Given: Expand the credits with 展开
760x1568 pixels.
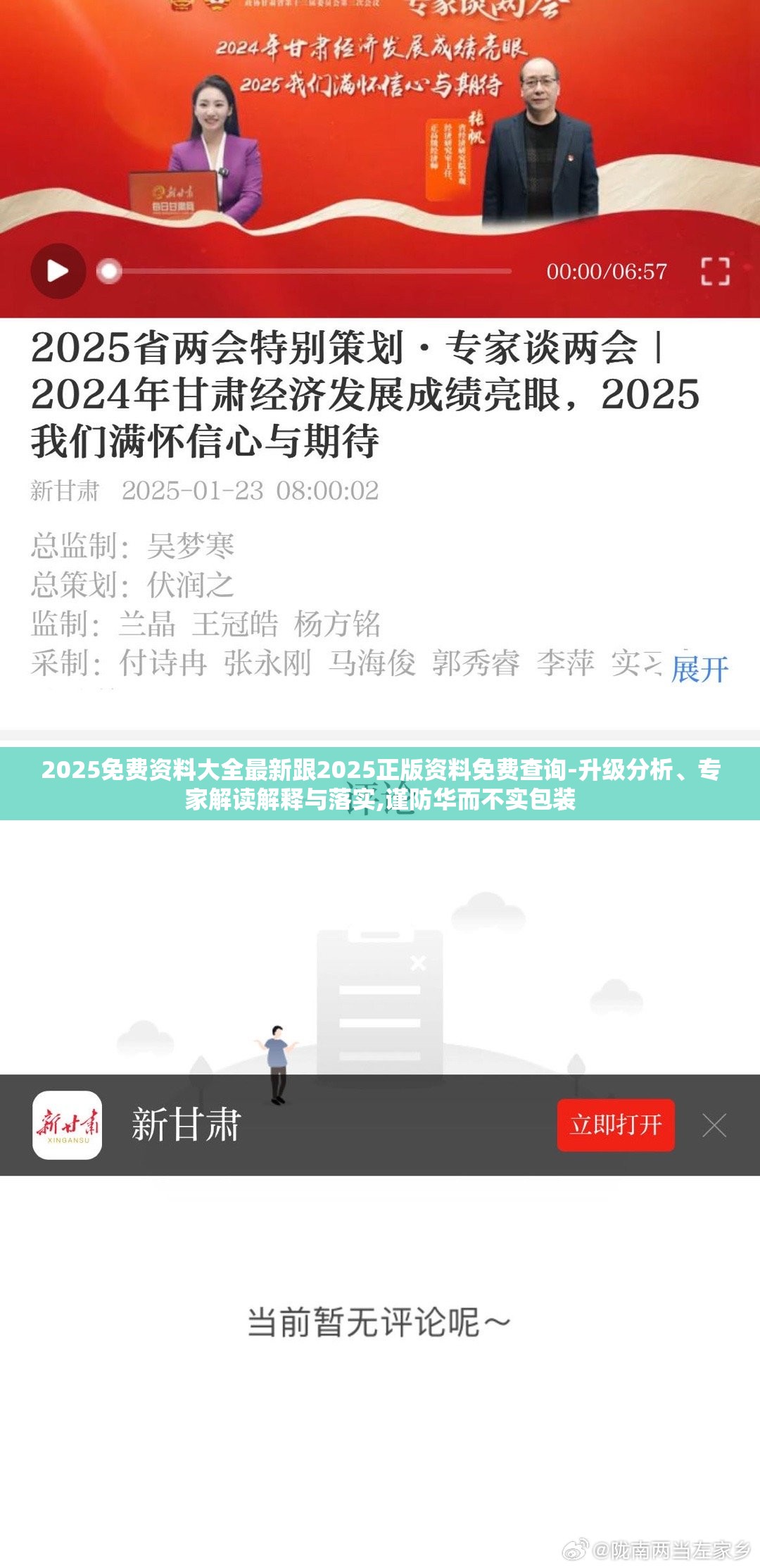Looking at the screenshot, I should tap(699, 669).
